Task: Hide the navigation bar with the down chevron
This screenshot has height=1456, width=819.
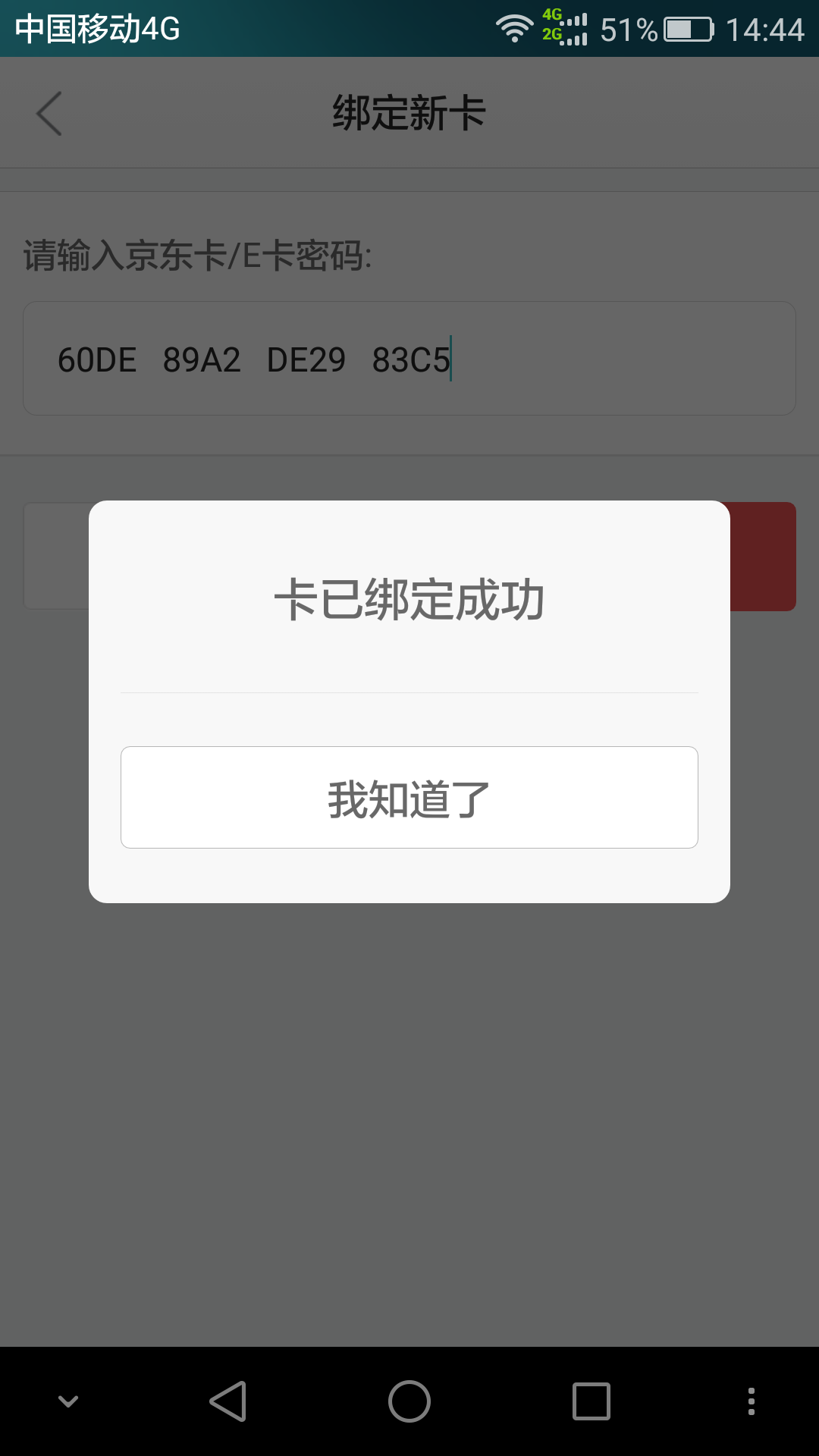Action: click(68, 1401)
